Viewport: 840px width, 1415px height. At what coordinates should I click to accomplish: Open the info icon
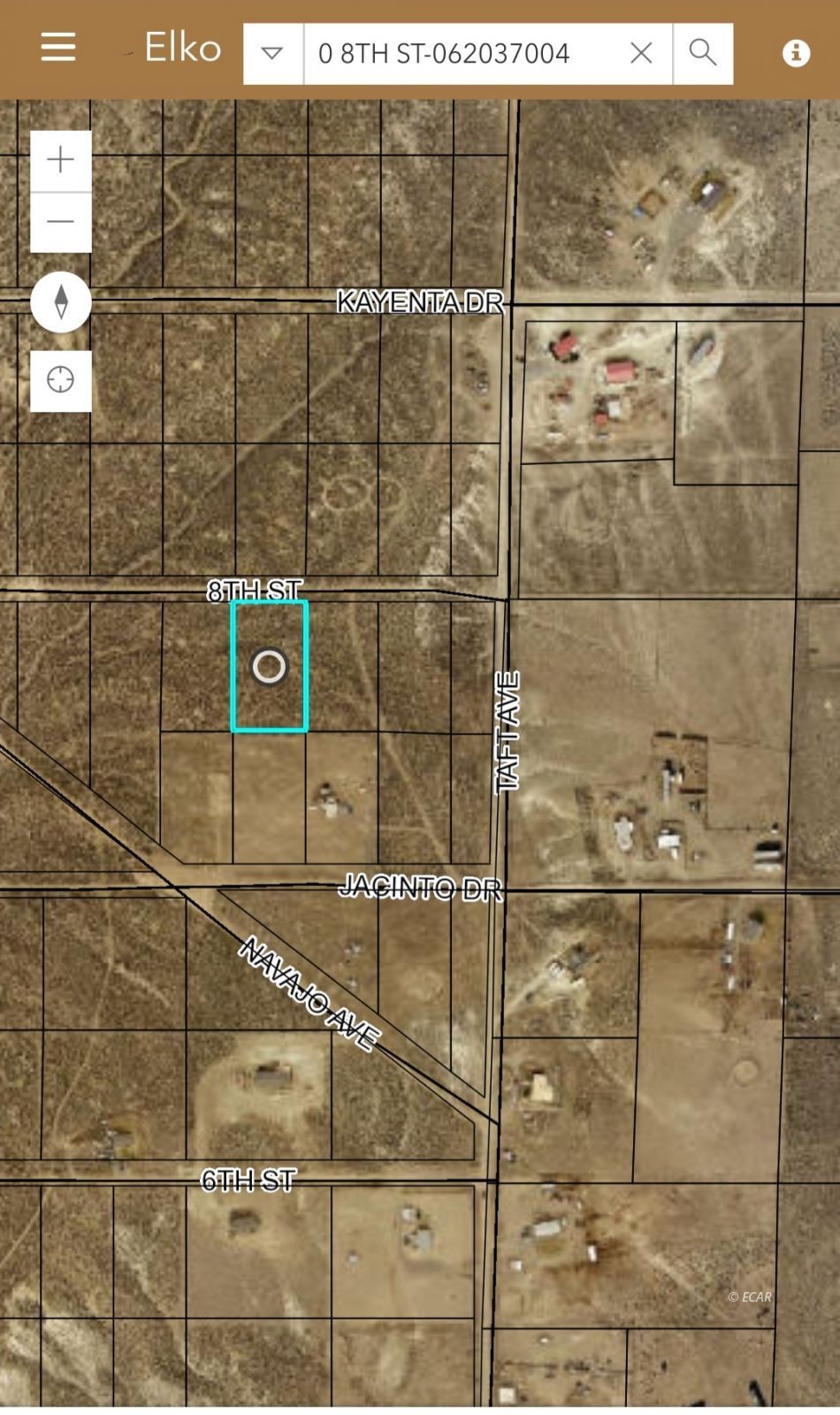click(x=796, y=54)
